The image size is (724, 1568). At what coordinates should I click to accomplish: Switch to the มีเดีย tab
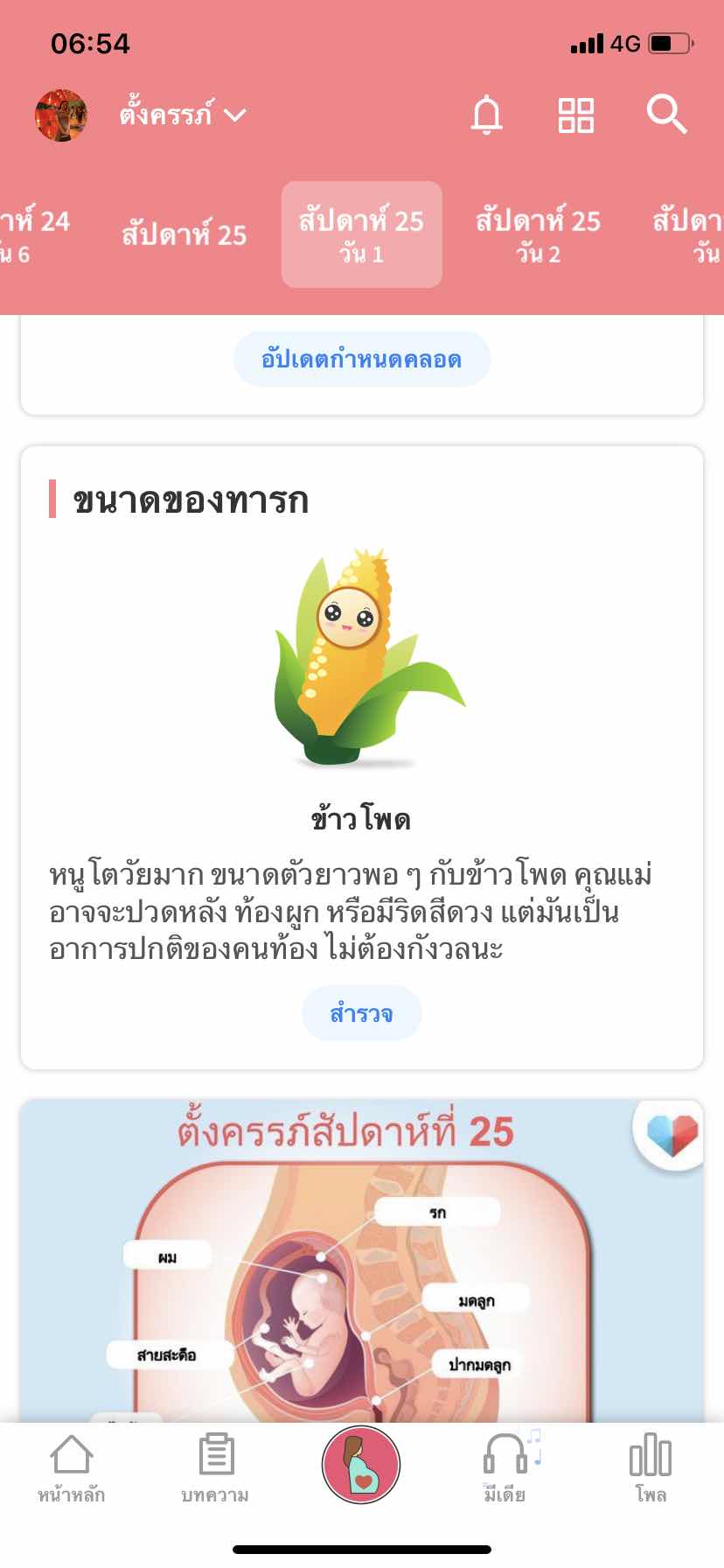click(x=505, y=1467)
